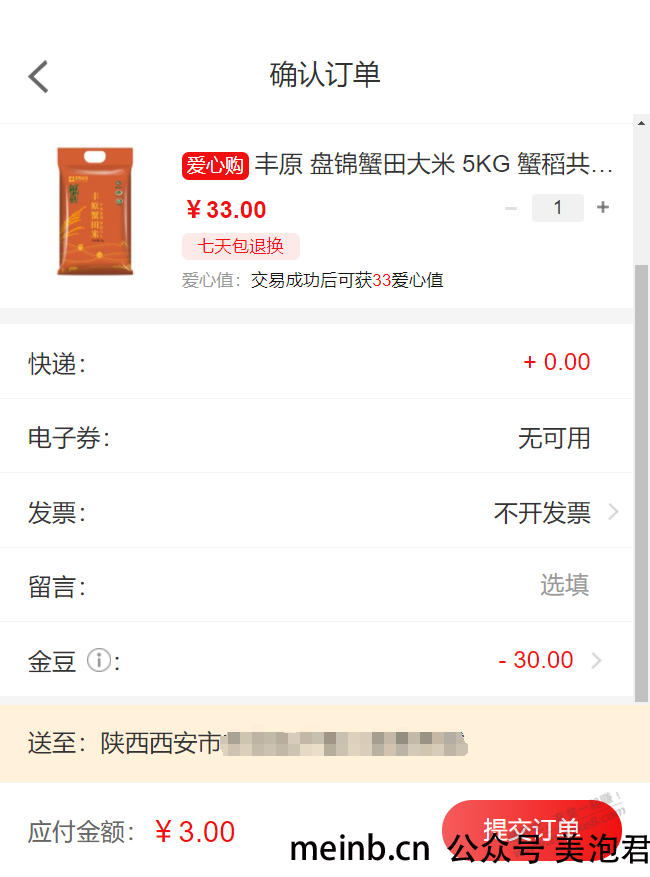Change the delivery address 送至 陕西西安市
This screenshot has height=877, width=650.
(x=320, y=744)
